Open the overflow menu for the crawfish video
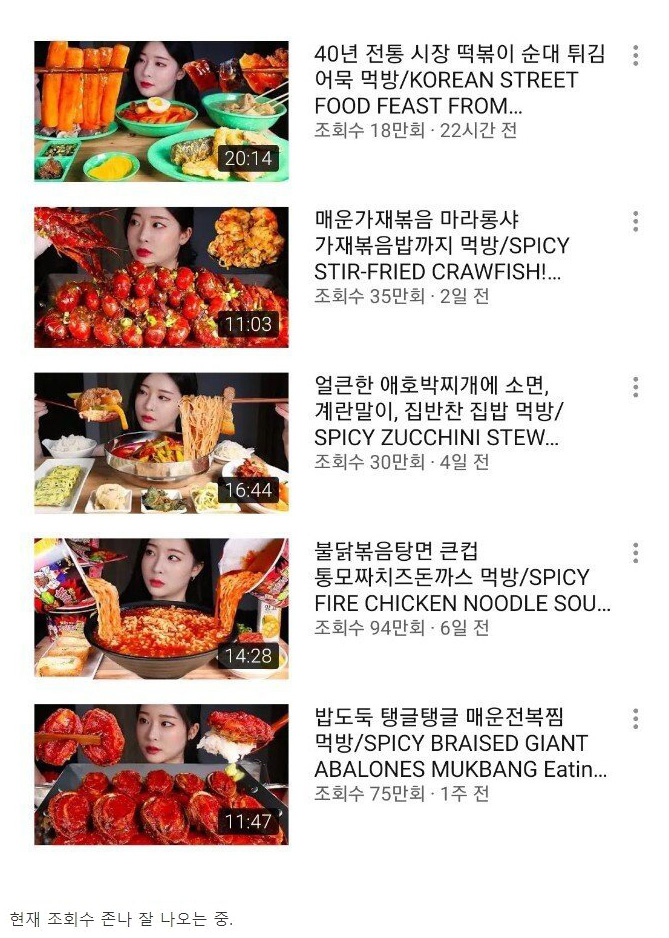The image size is (669, 938). (635, 221)
